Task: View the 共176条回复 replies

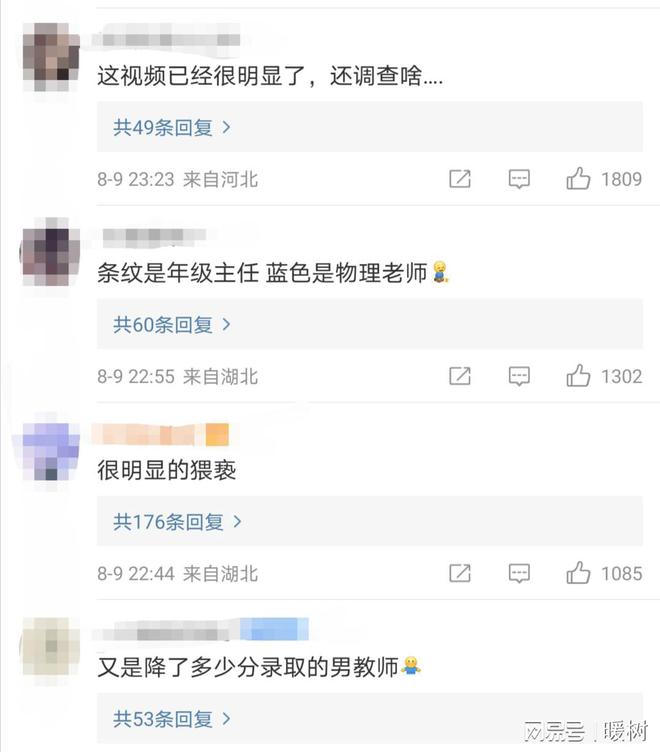Action: pyautogui.click(x=177, y=521)
